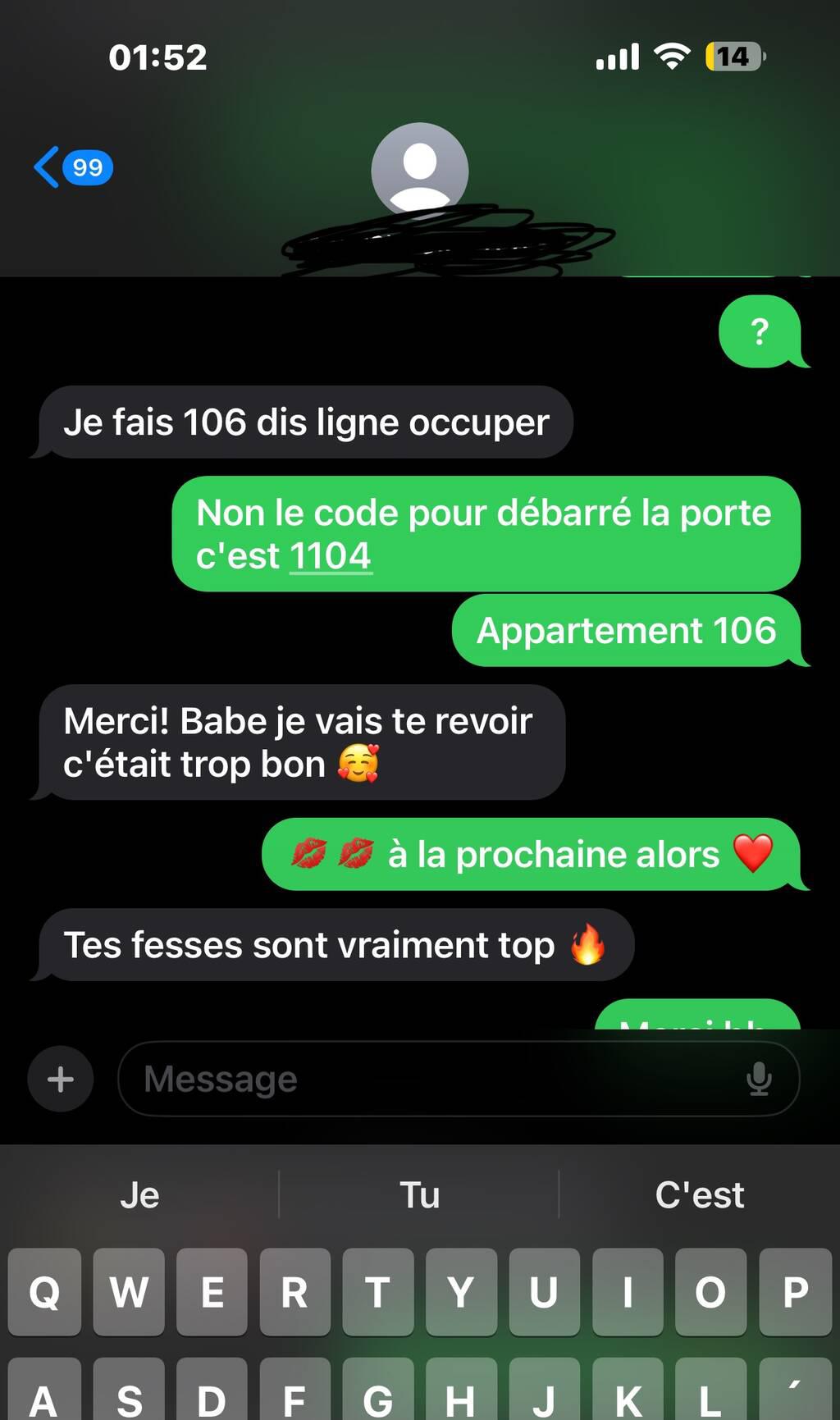Open the plus attachments menu
Image resolution: width=840 pixels, height=1420 pixels.
60,1079
